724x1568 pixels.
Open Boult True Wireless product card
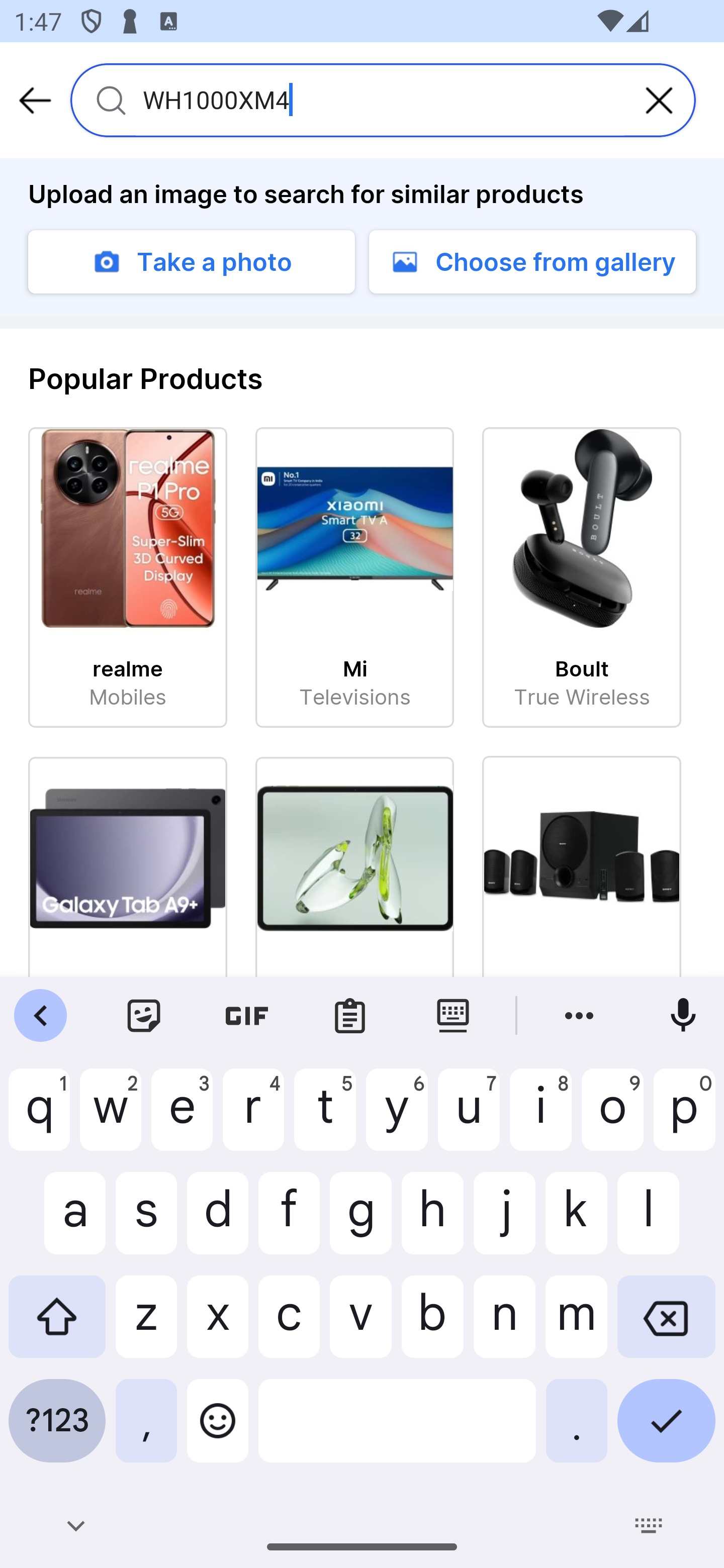pyautogui.click(x=582, y=577)
